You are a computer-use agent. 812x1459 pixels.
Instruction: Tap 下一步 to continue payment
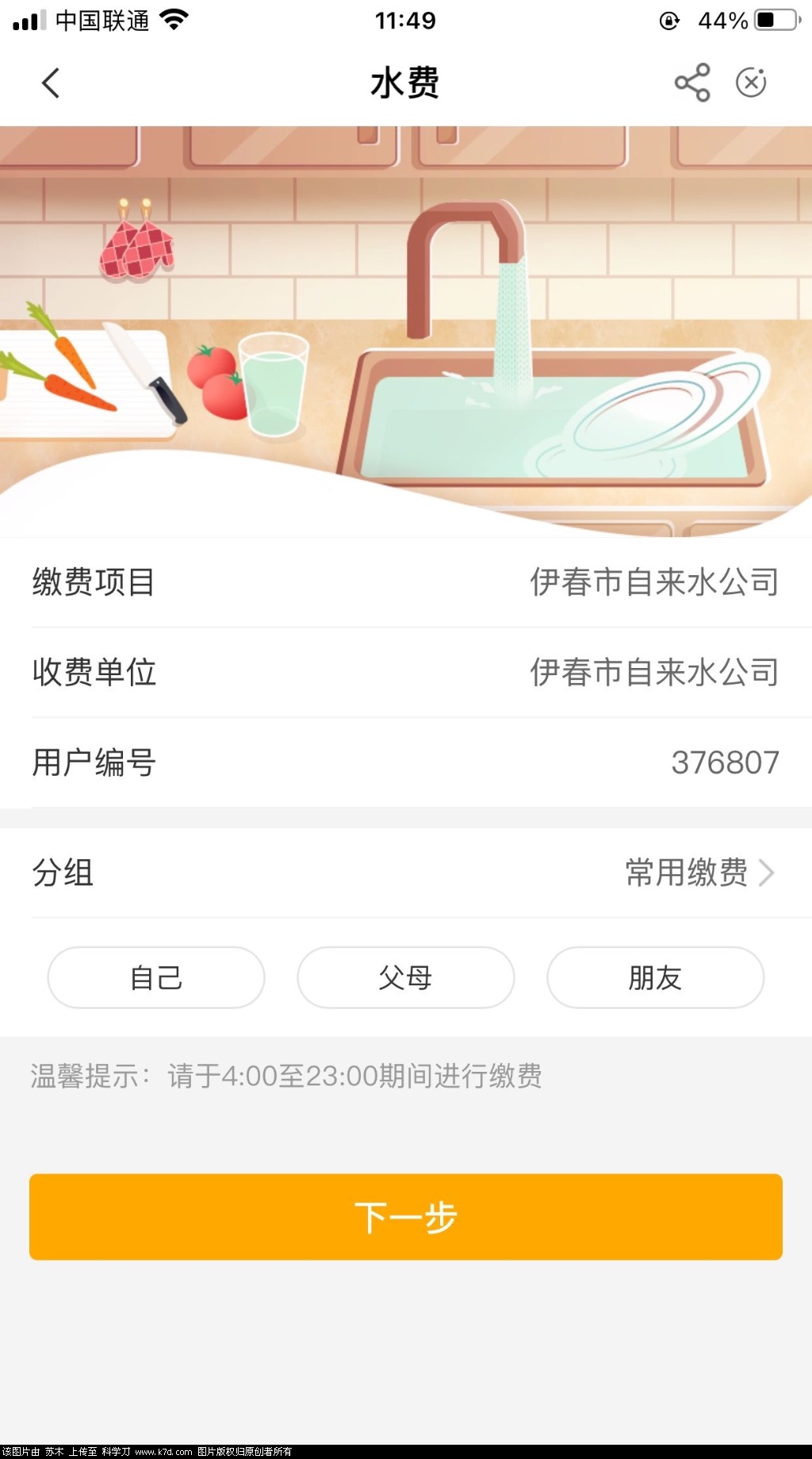[406, 1217]
